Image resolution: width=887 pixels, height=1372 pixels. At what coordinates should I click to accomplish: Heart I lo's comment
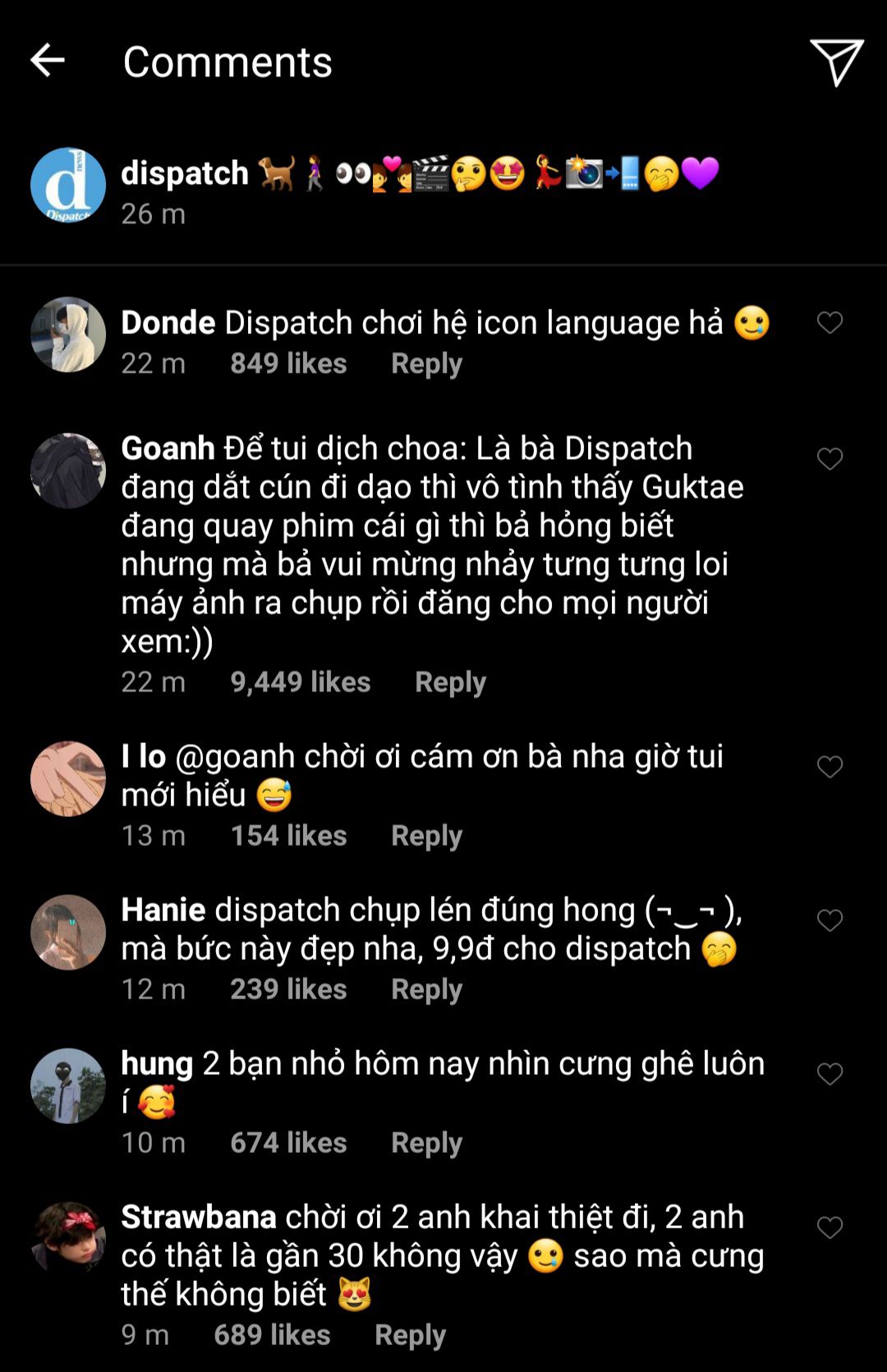[830, 767]
